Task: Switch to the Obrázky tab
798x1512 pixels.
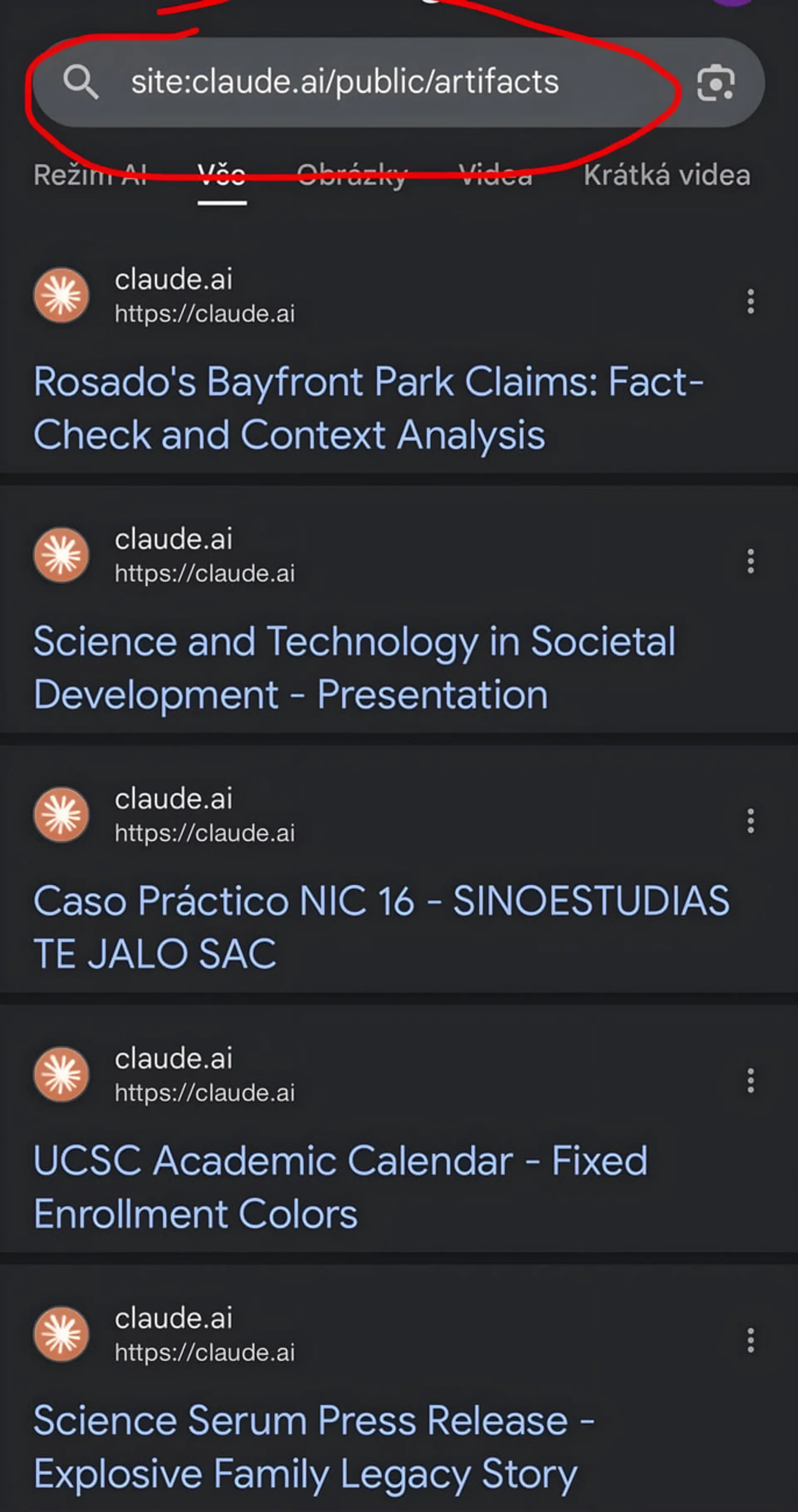Action: click(x=352, y=175)
